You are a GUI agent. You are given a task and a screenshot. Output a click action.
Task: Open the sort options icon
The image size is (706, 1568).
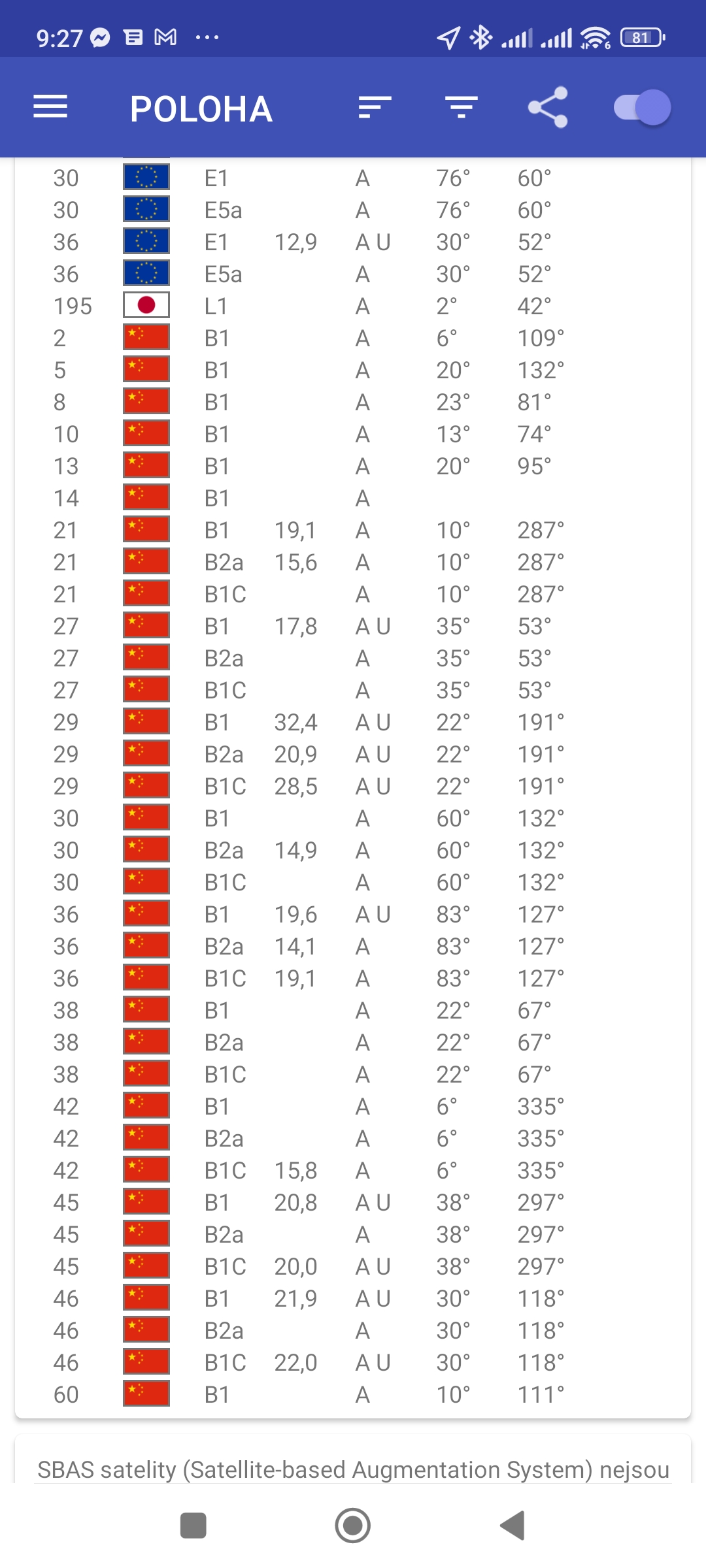(375, 107)
